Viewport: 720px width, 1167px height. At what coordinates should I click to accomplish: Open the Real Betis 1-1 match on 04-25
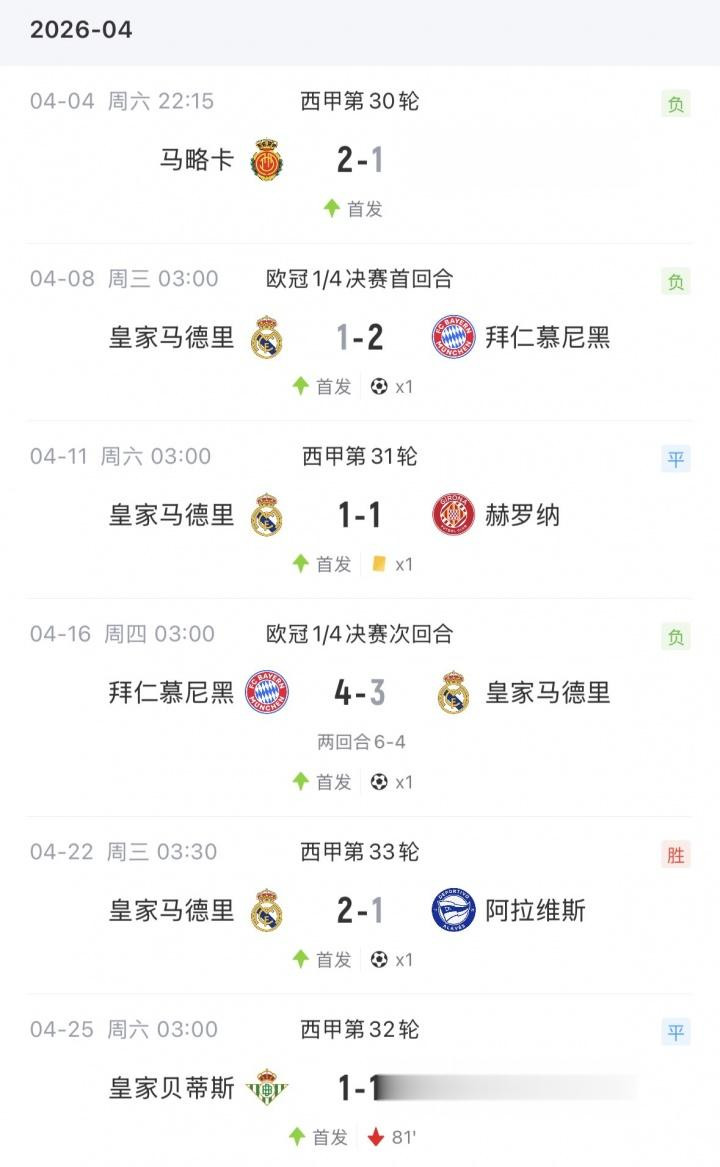[360, 1088]
